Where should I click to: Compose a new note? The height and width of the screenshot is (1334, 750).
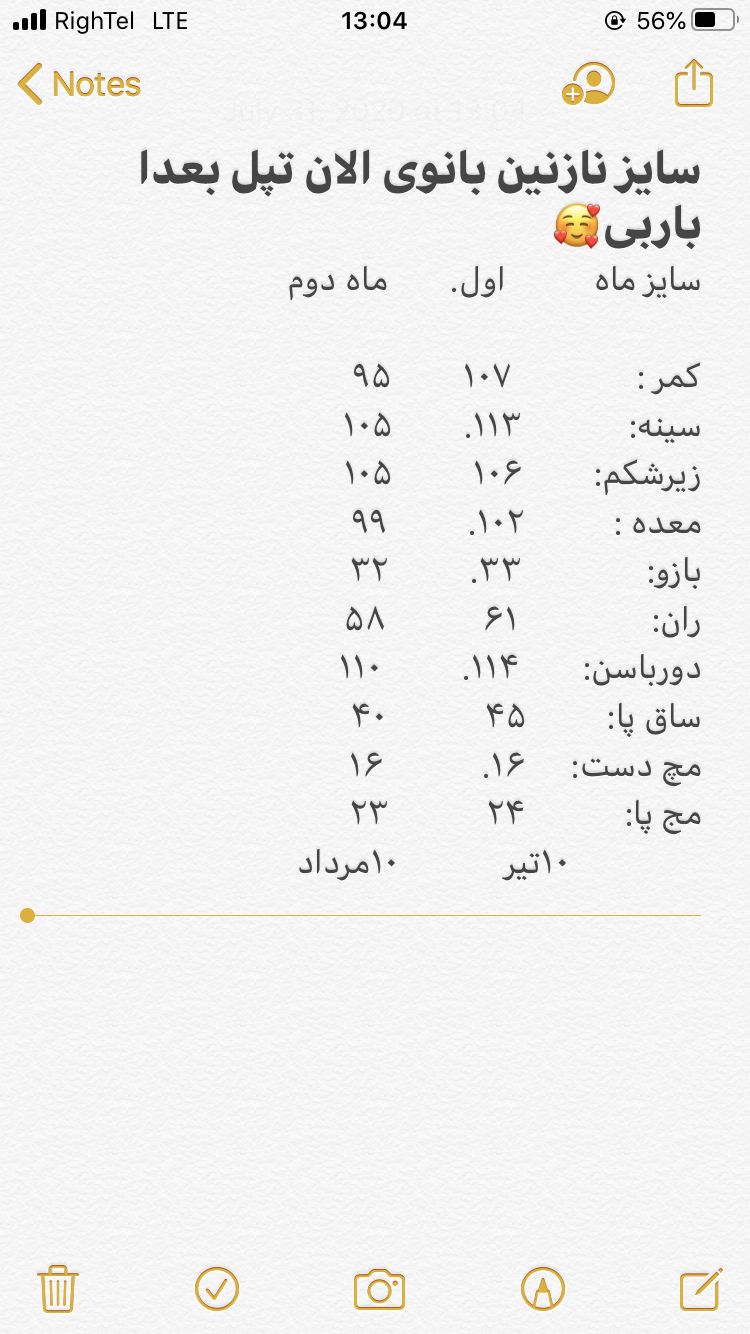(700, 1288)
